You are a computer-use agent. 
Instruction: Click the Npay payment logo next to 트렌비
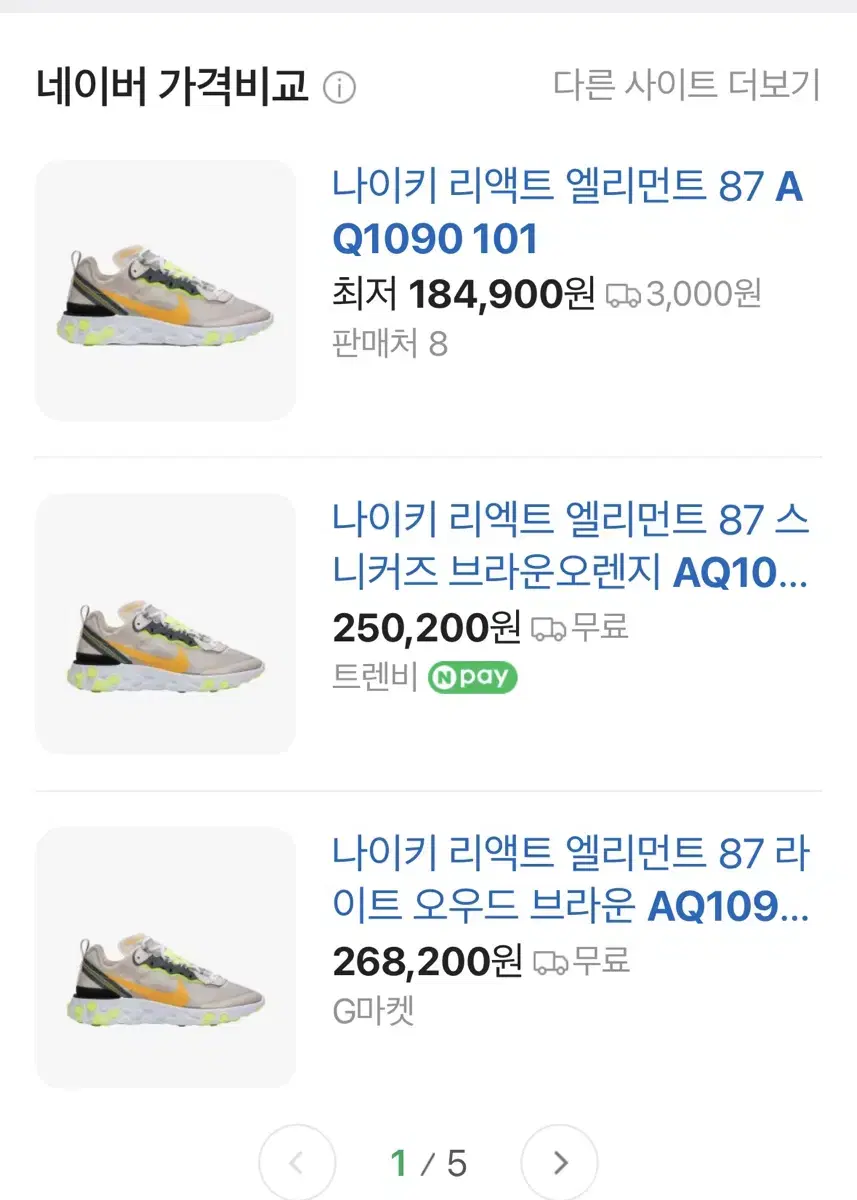(x=474, y=679)
